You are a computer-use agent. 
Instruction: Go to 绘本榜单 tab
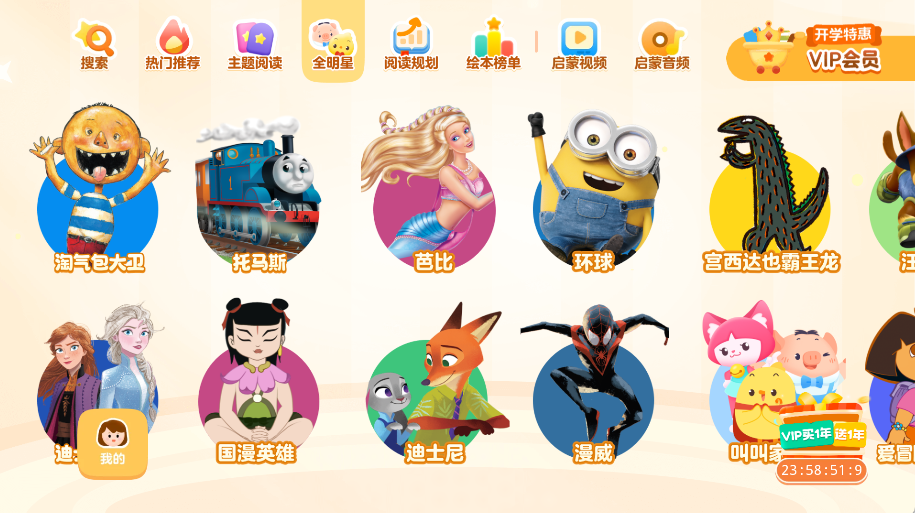click(x=493, y=46)
